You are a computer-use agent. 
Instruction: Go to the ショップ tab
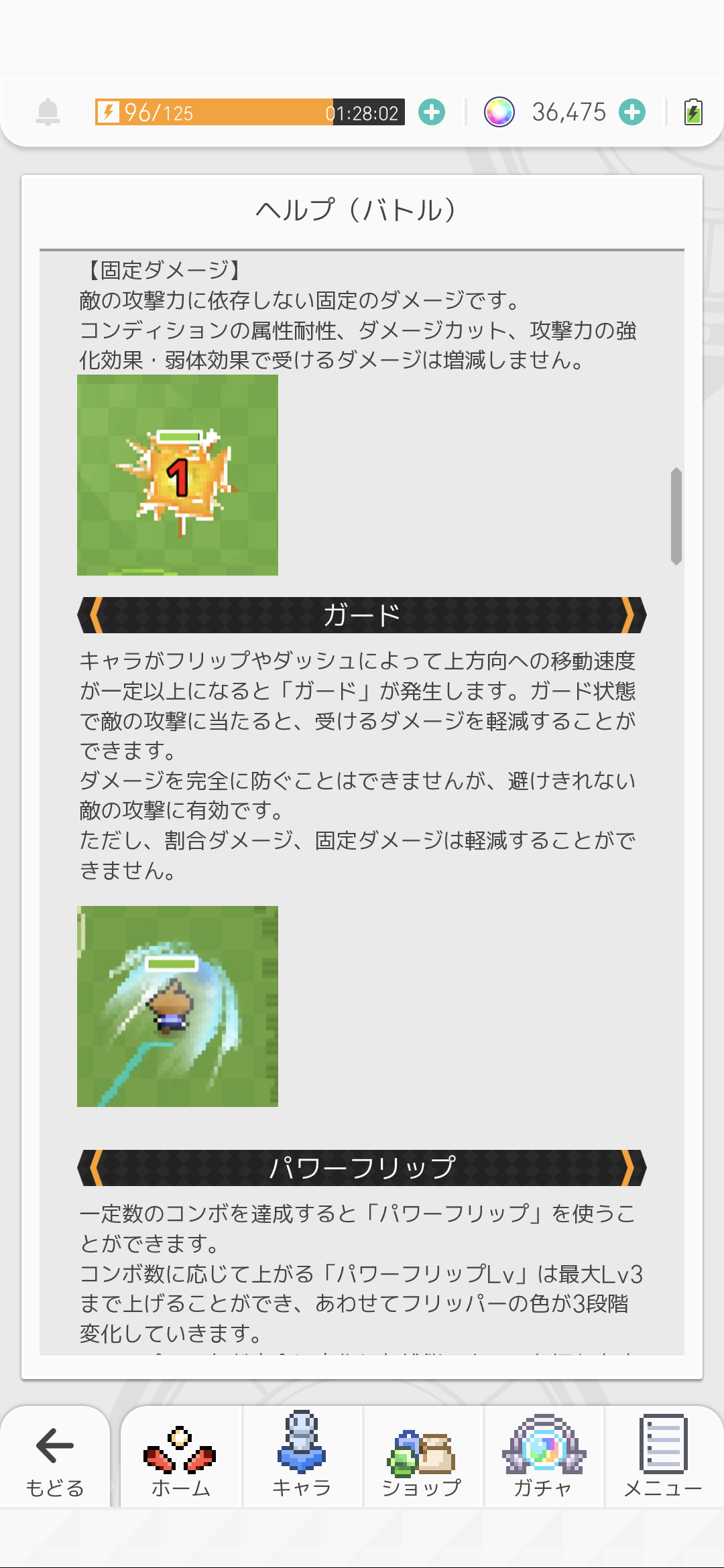(x=422, y=1458)
